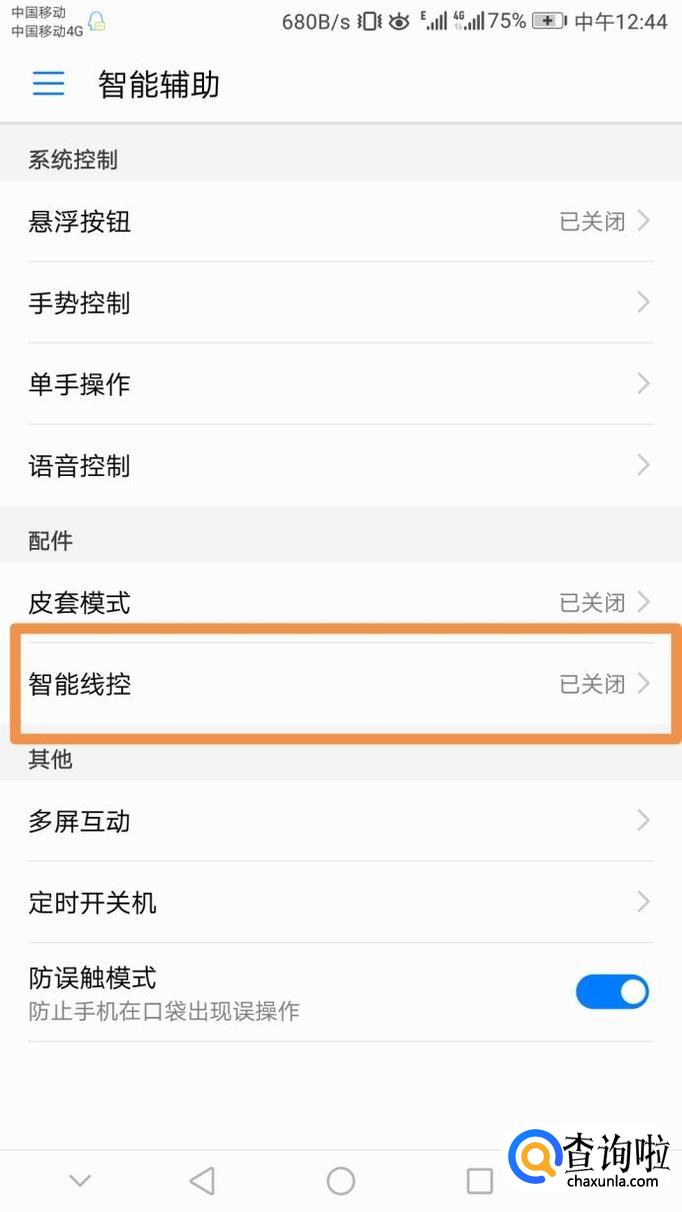
Task: Go to the home screen
Action: pos(341,1181)
